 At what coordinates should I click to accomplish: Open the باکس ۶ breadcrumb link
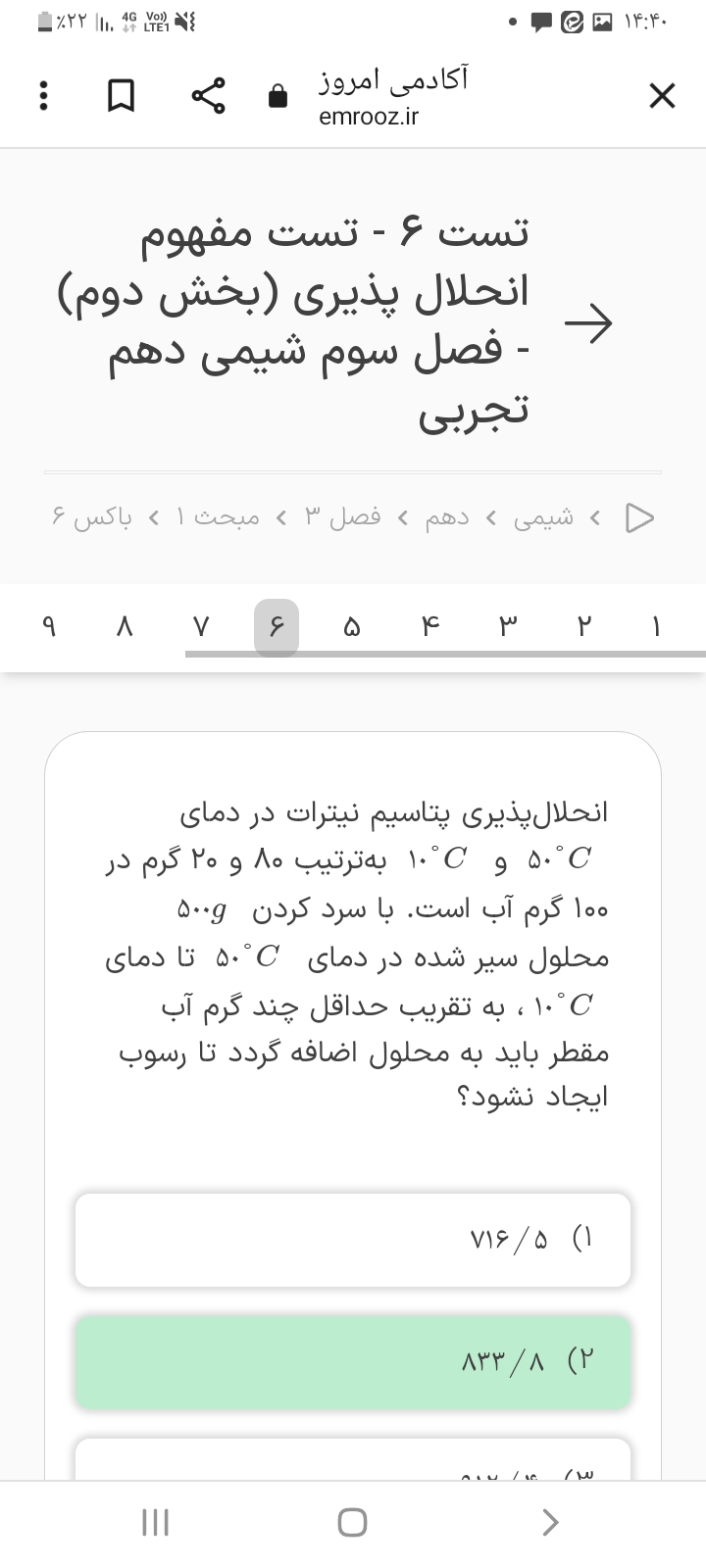(x=92, y=517)
